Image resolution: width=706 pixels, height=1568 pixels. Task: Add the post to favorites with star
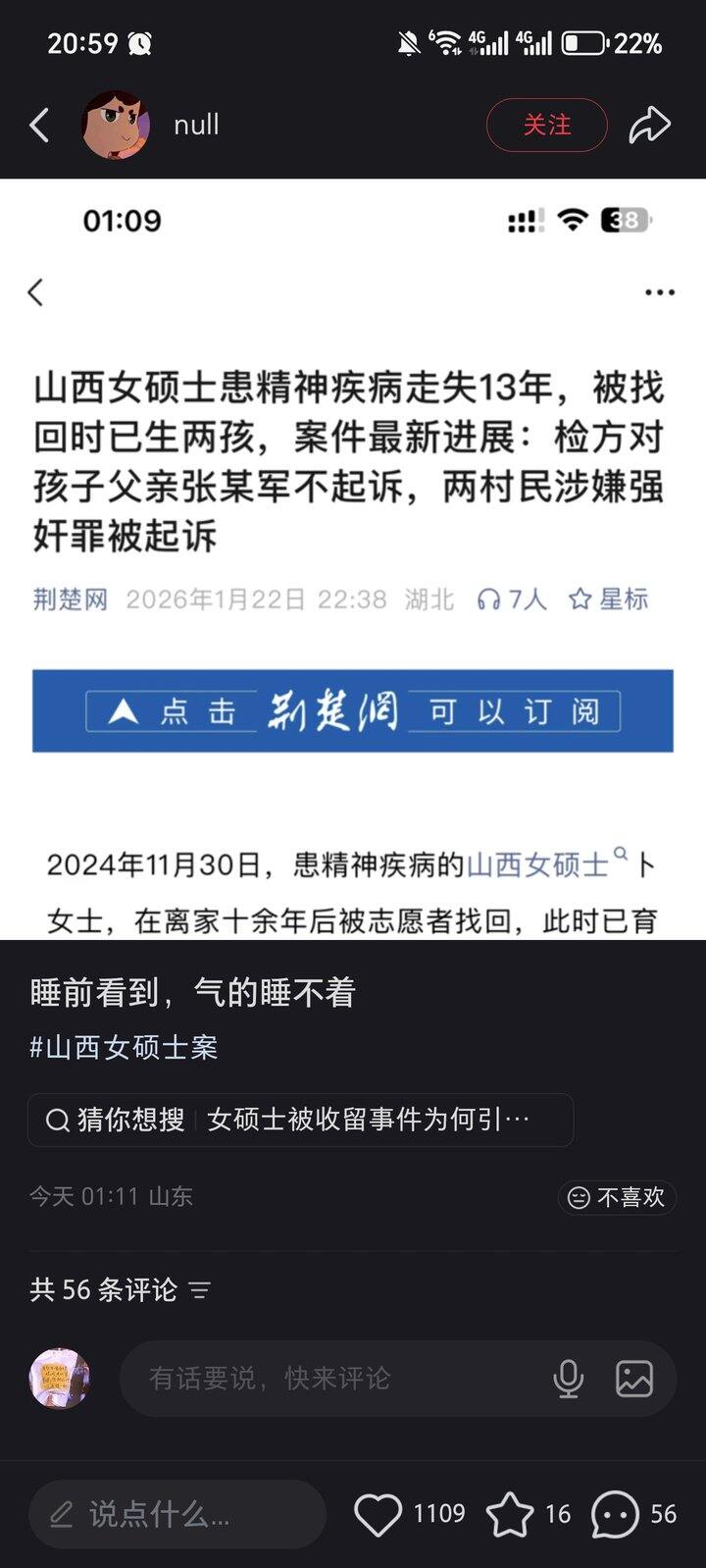tap(510, 1514)
